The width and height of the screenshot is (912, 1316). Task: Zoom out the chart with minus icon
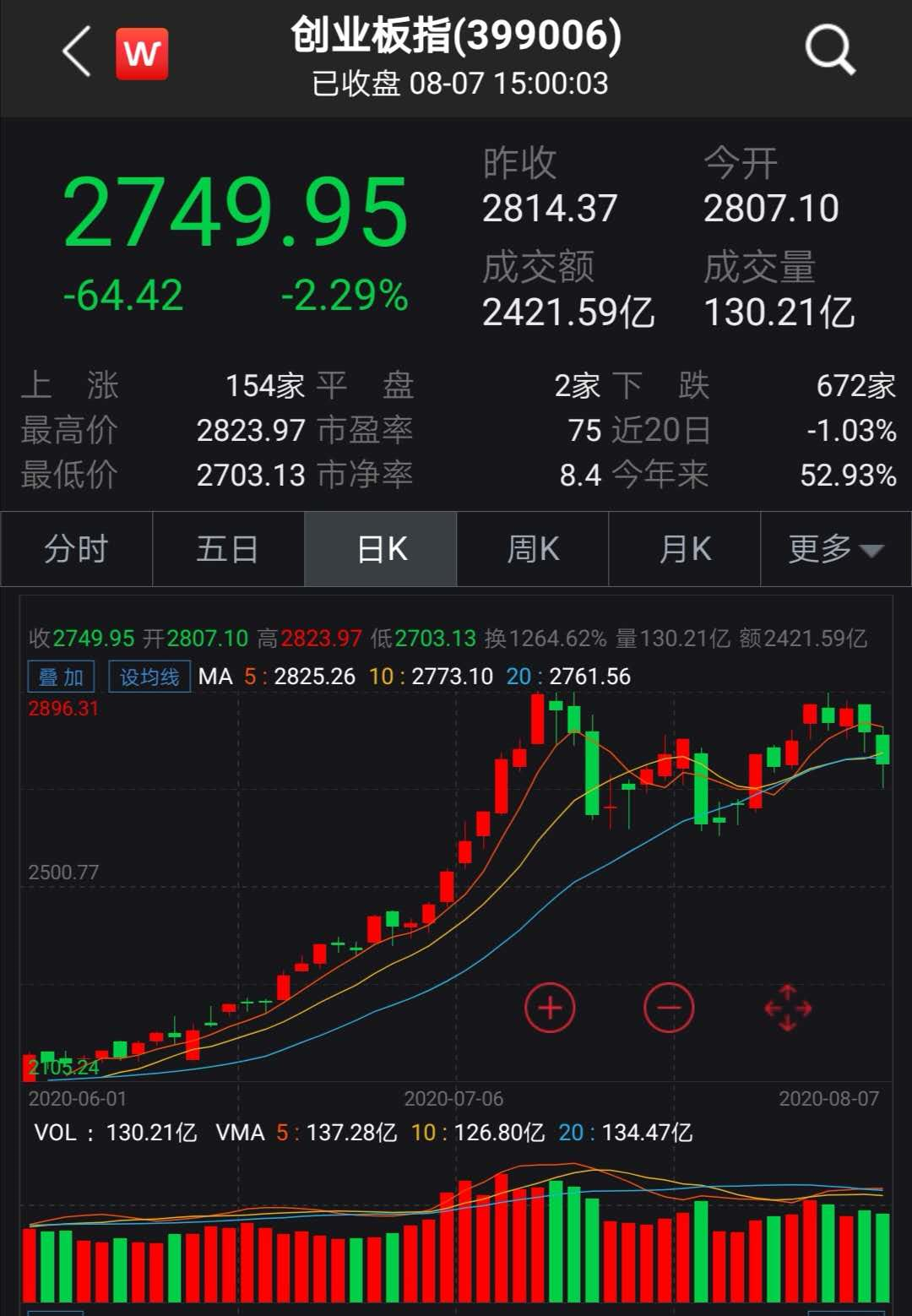tap(669, 1008)
